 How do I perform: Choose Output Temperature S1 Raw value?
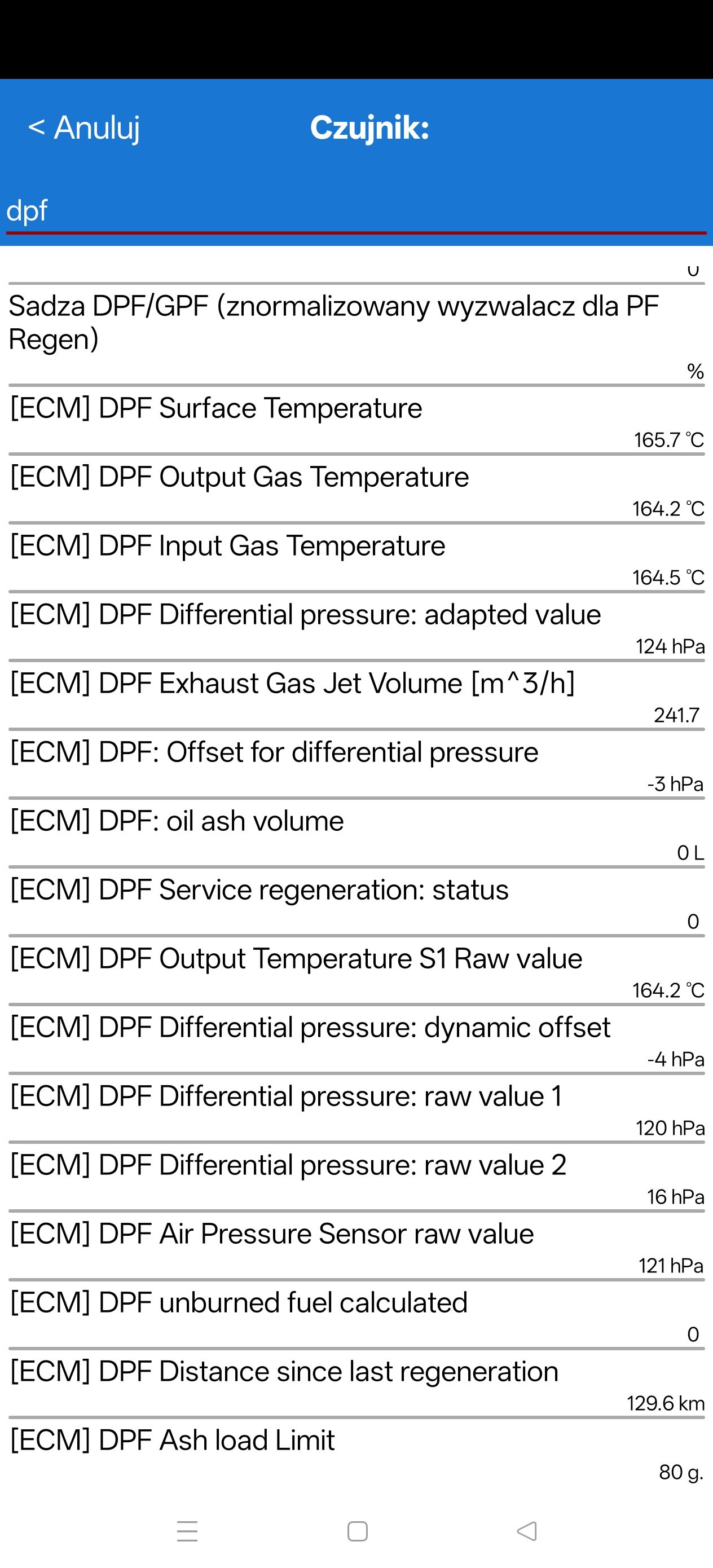click(x=356, y=971)
